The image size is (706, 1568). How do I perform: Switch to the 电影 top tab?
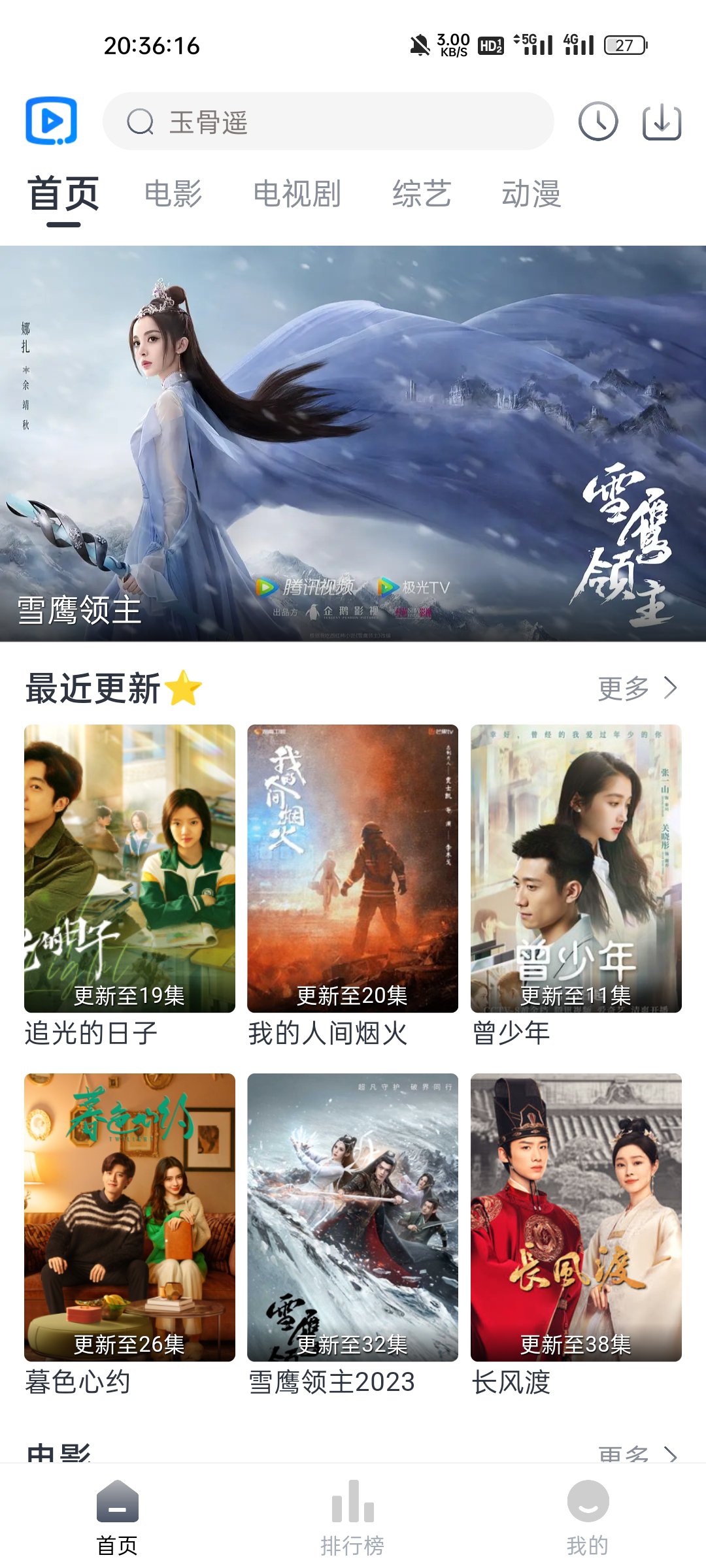click(x=173, y=194)
